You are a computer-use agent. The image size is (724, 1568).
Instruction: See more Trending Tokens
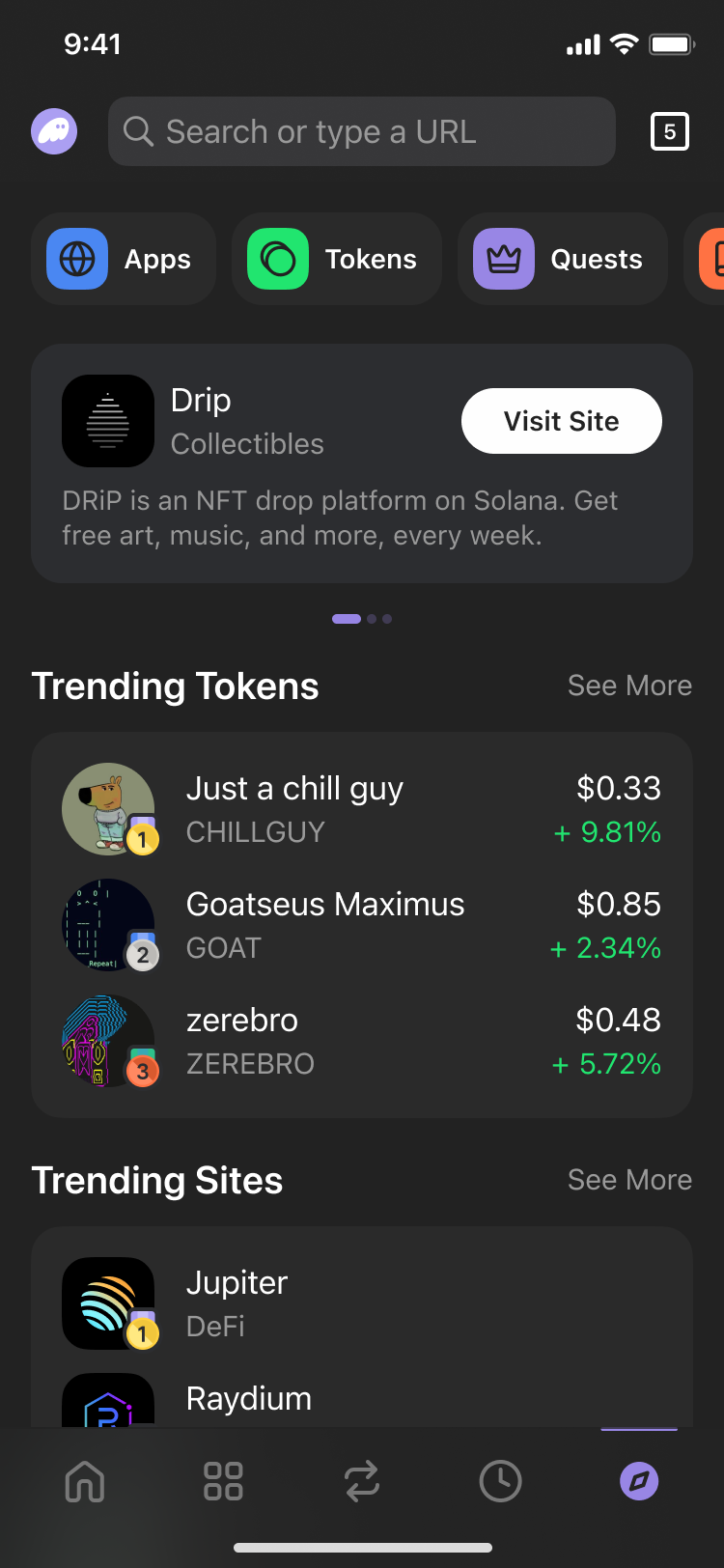[x=629, y=686]
